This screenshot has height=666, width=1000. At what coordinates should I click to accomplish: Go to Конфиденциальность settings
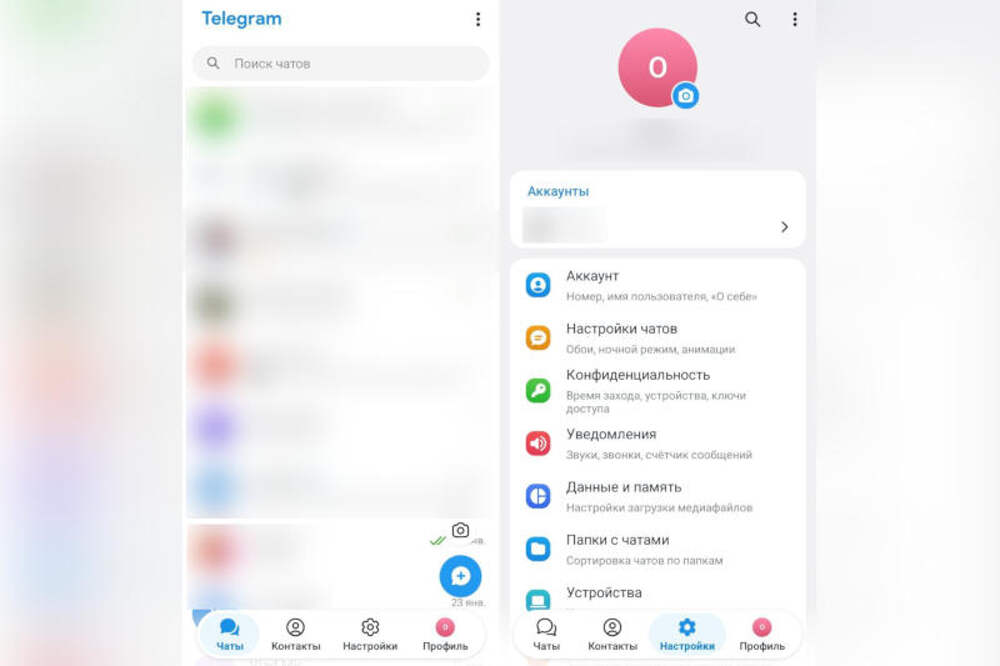pos(657,390)
